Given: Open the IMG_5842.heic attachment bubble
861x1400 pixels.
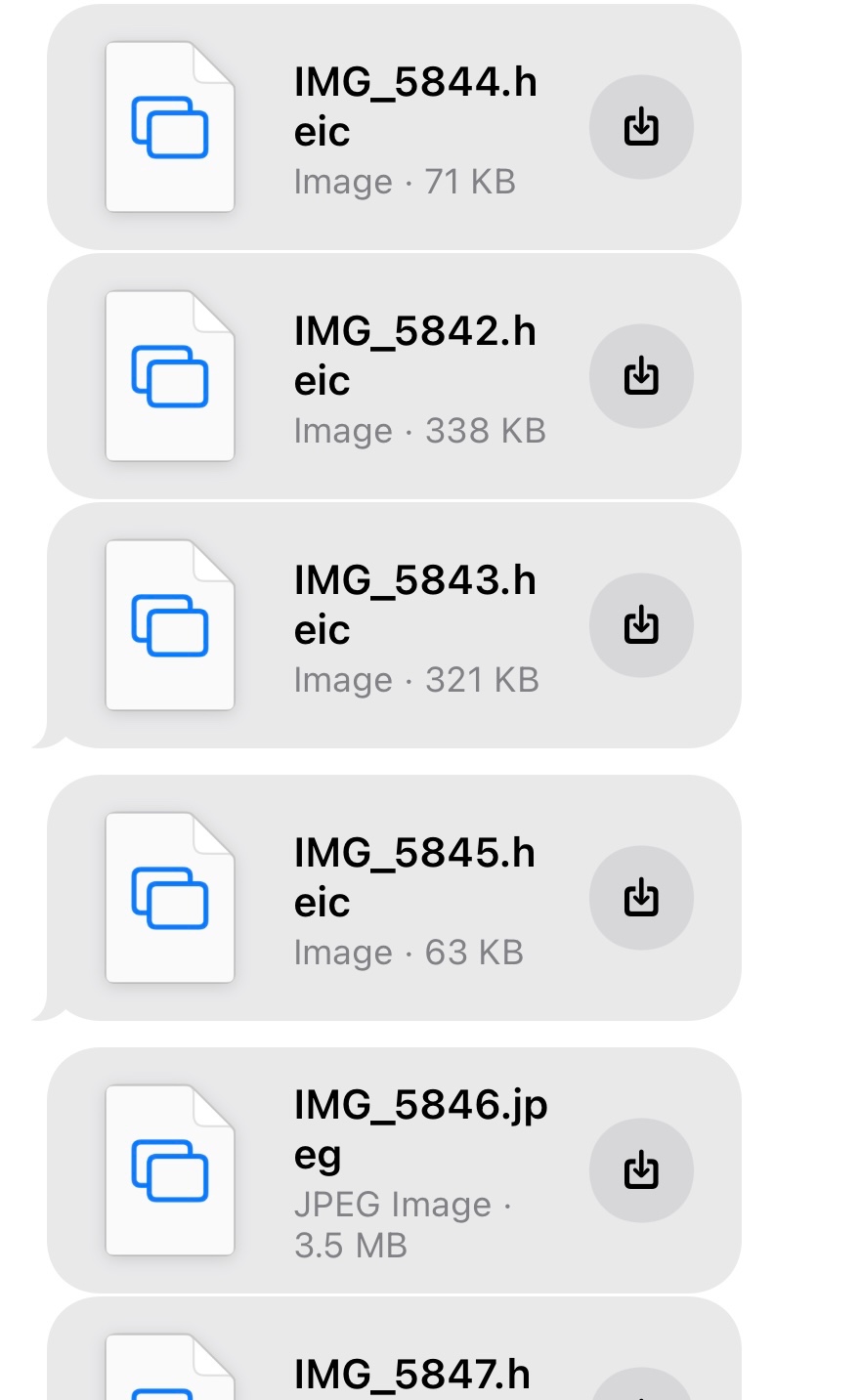Looking at the screenshot, I should (391, 376).
